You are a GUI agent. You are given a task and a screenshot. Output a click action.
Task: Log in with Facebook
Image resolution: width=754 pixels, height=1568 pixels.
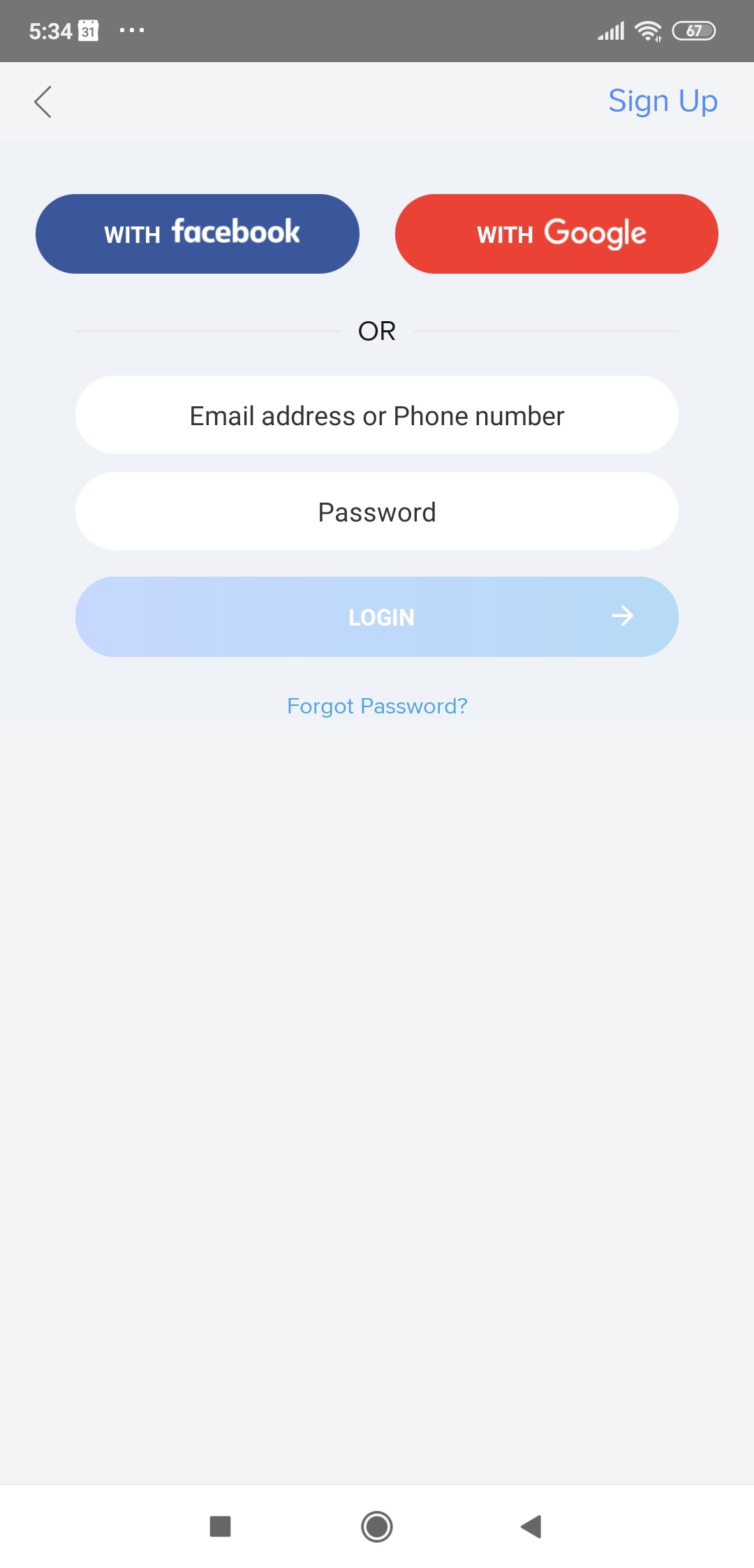tap(198, 234)
